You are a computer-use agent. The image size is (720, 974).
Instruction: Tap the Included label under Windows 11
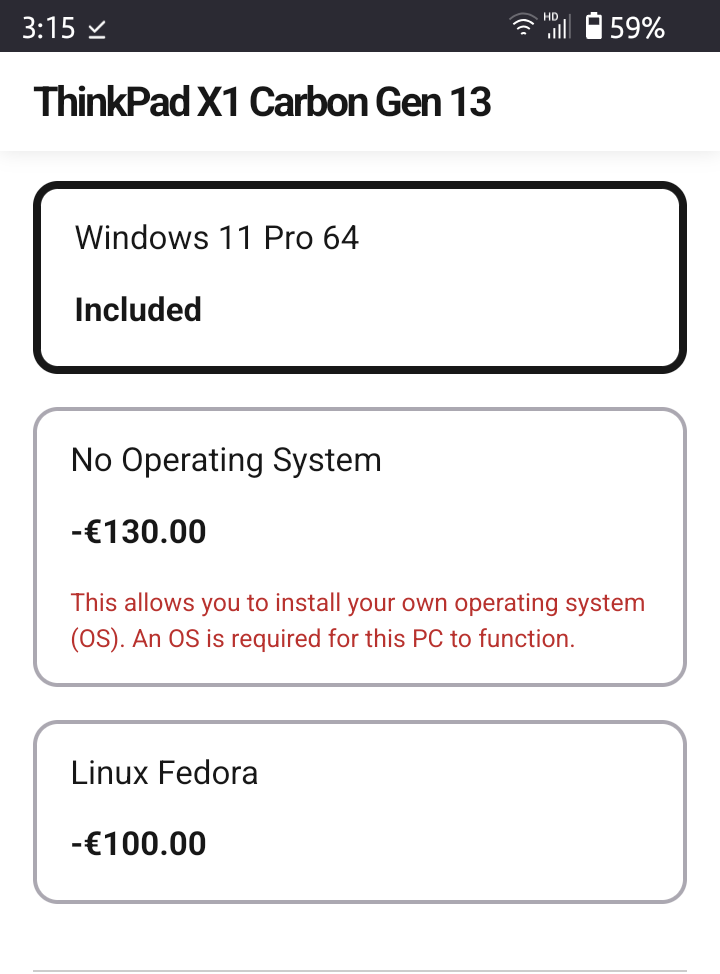tap(138, 310)
